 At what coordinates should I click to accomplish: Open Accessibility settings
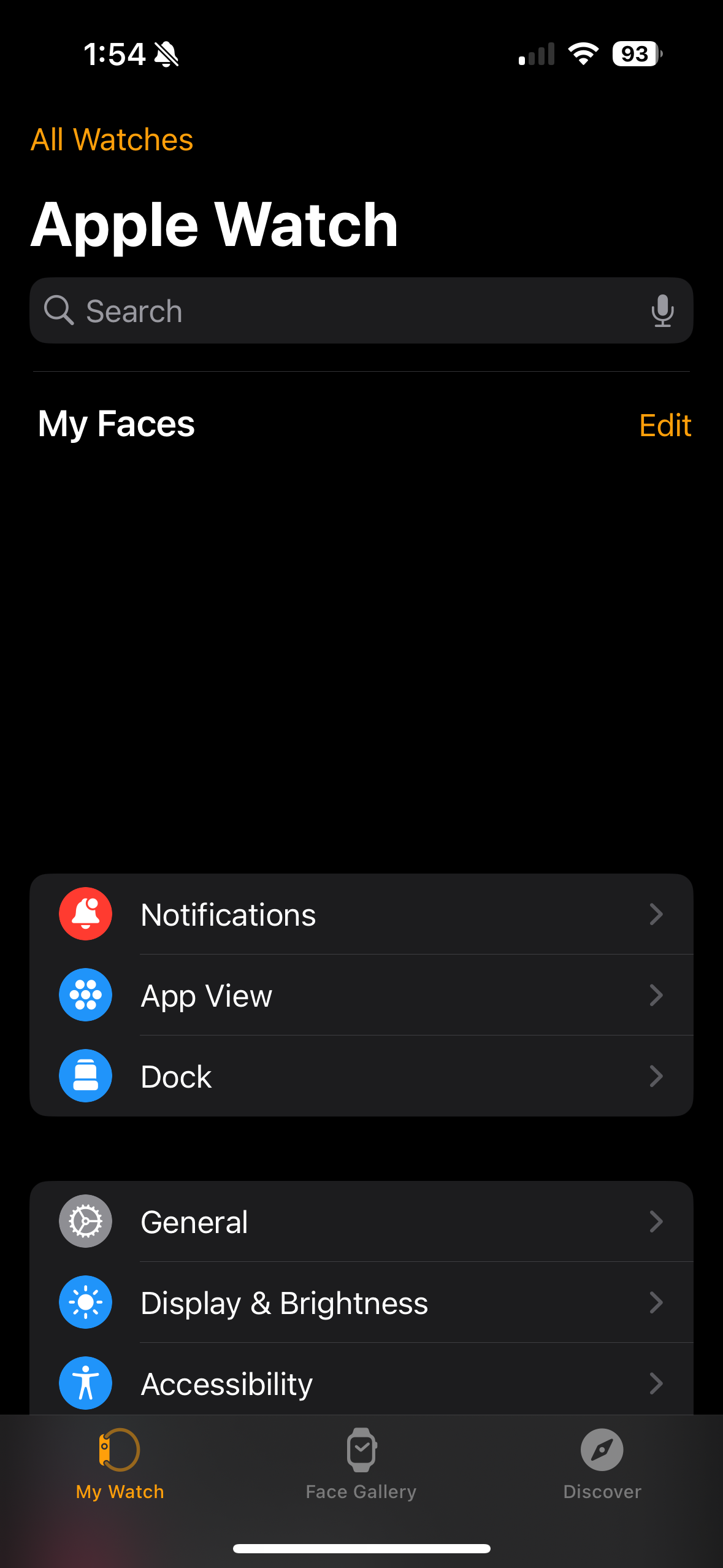tap(361, 1383)
